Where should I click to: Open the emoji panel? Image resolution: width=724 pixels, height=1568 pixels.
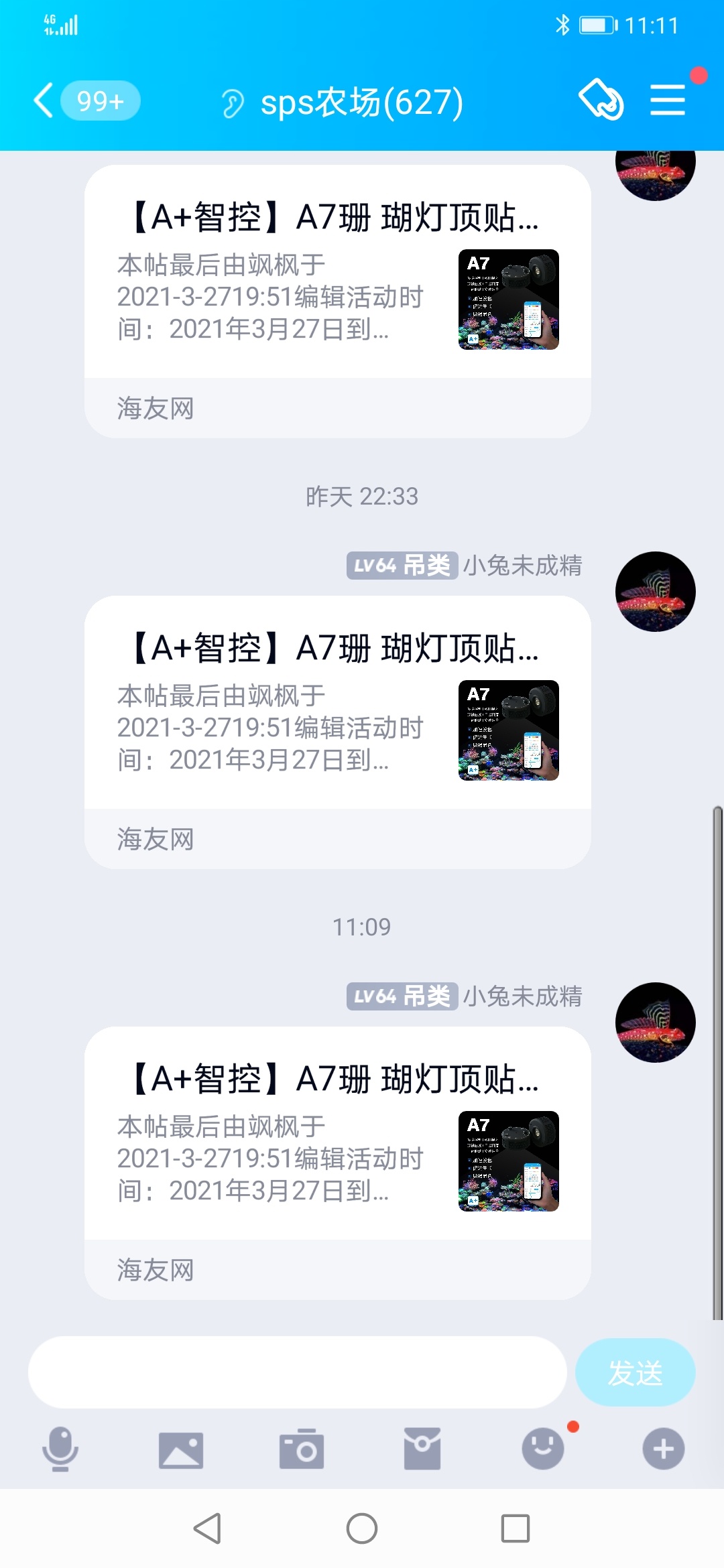543,1449
